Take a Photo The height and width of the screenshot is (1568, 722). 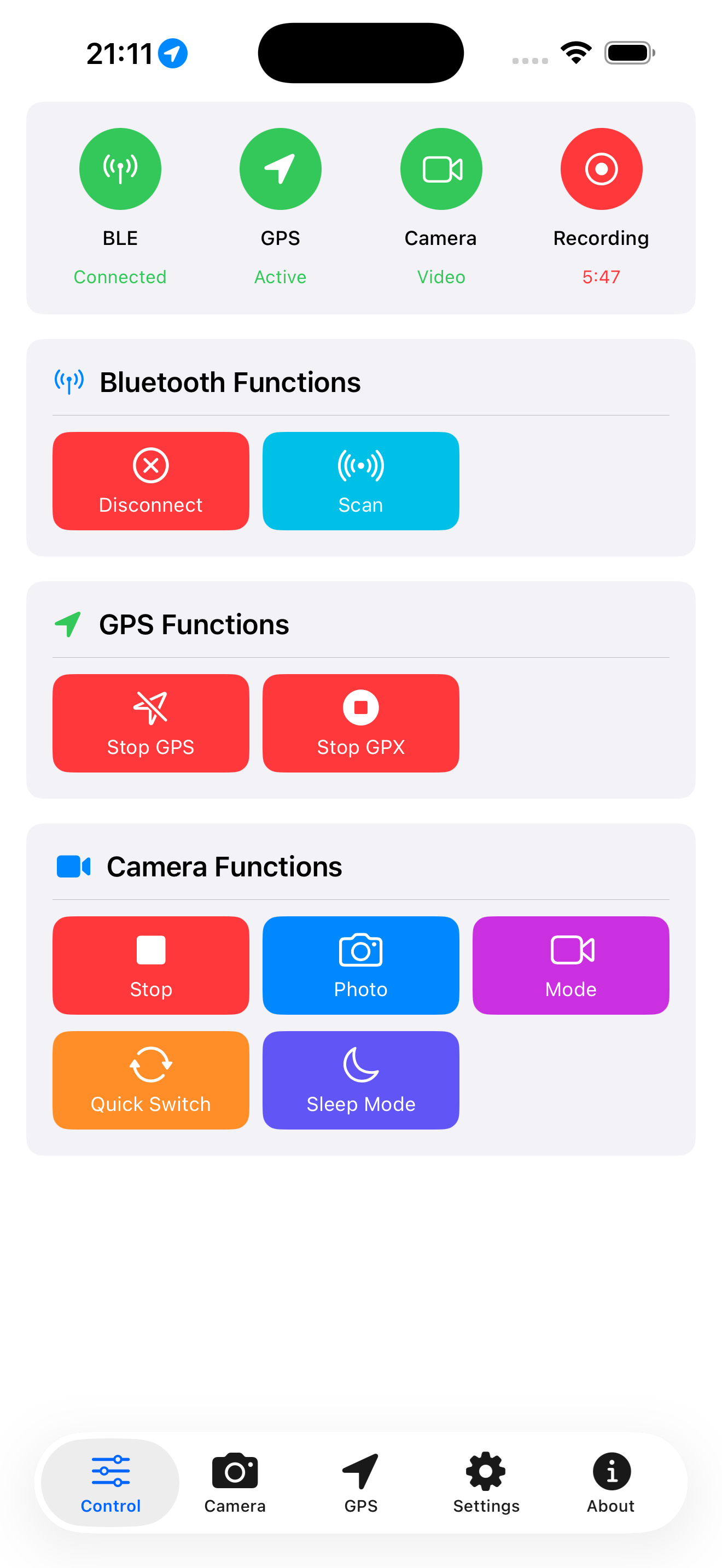tap(360, 966)
